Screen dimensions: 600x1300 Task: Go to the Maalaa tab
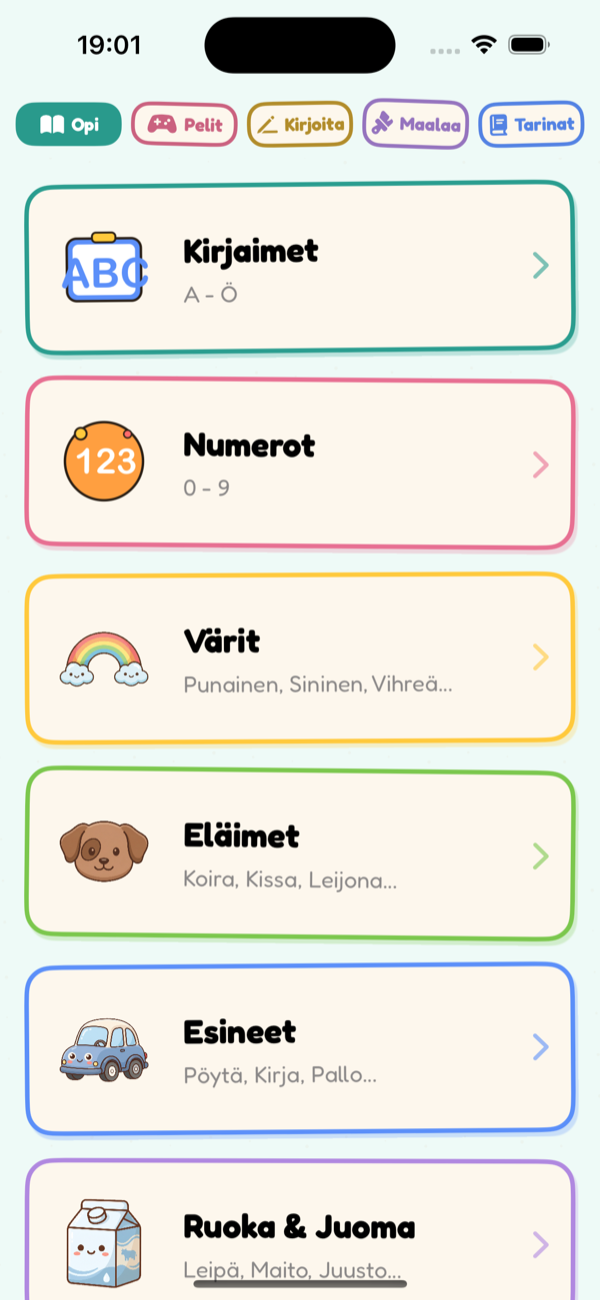(416, 125)
